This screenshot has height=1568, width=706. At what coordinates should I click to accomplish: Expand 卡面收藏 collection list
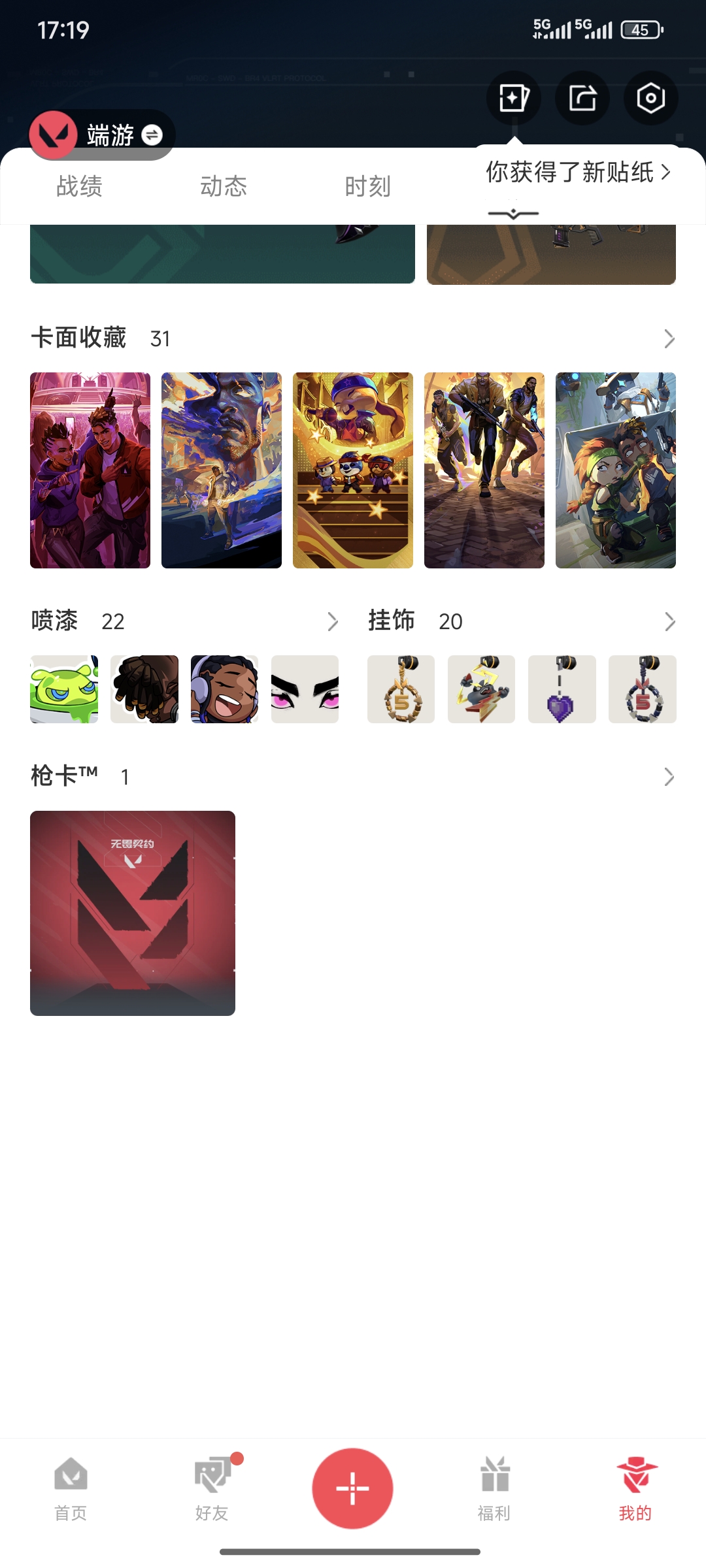[669, 338]
